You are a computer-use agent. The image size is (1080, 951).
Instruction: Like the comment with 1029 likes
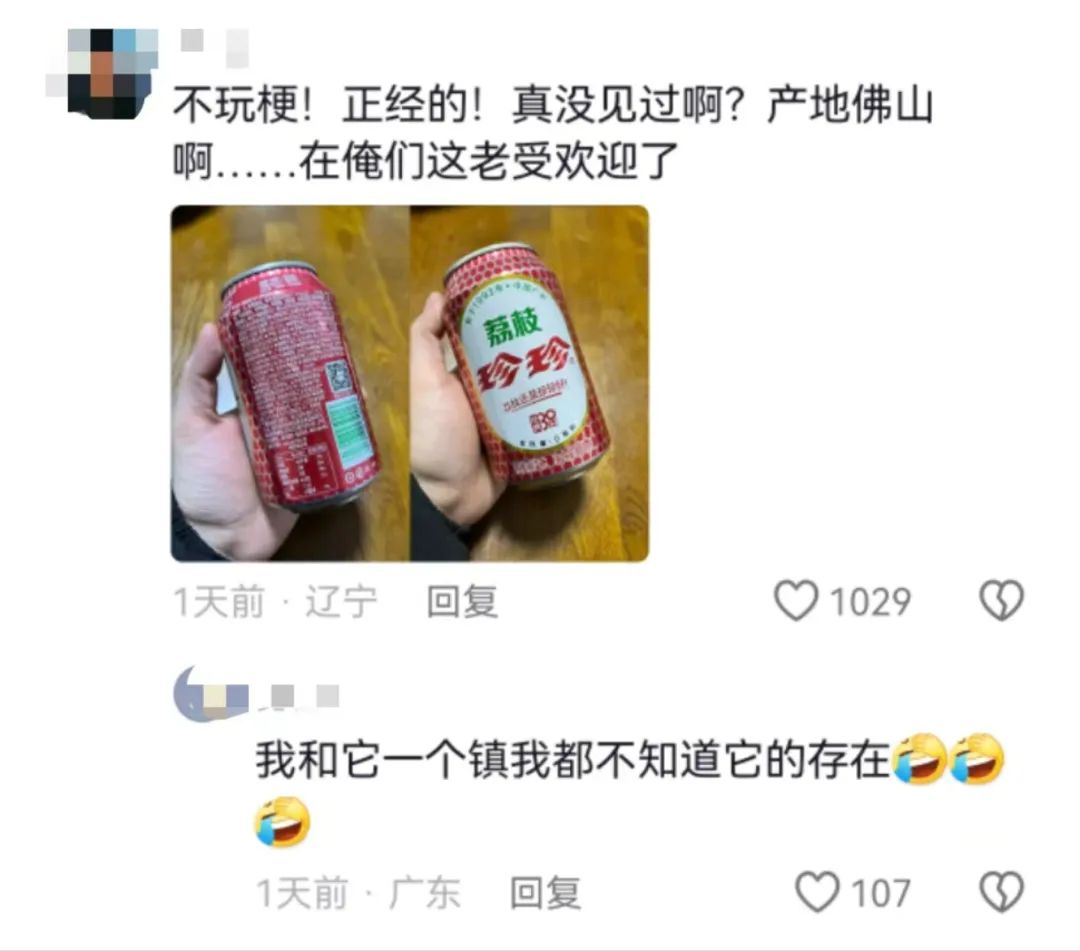[x=796, y=600]
